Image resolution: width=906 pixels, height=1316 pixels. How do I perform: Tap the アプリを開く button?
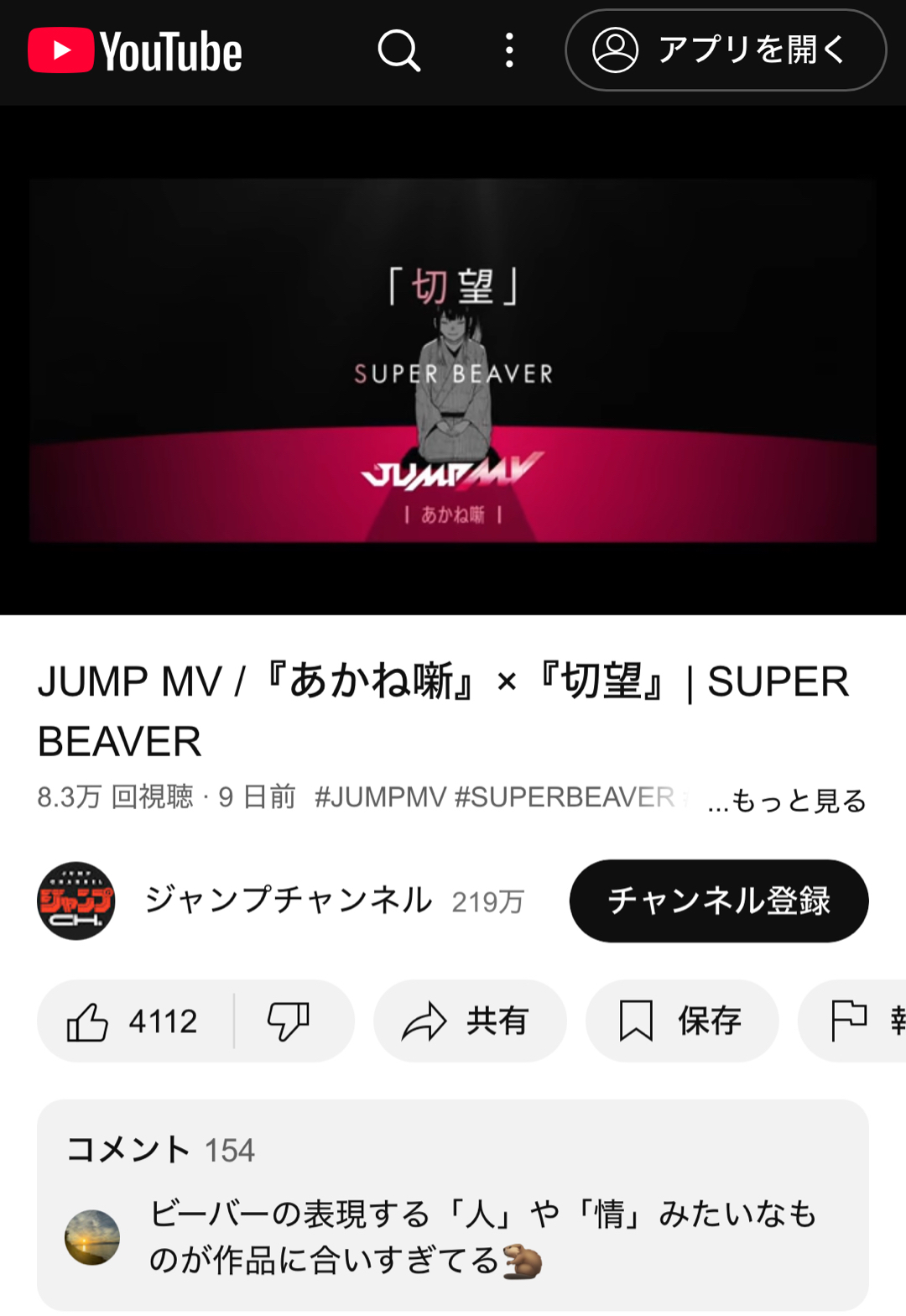point(726,50)
